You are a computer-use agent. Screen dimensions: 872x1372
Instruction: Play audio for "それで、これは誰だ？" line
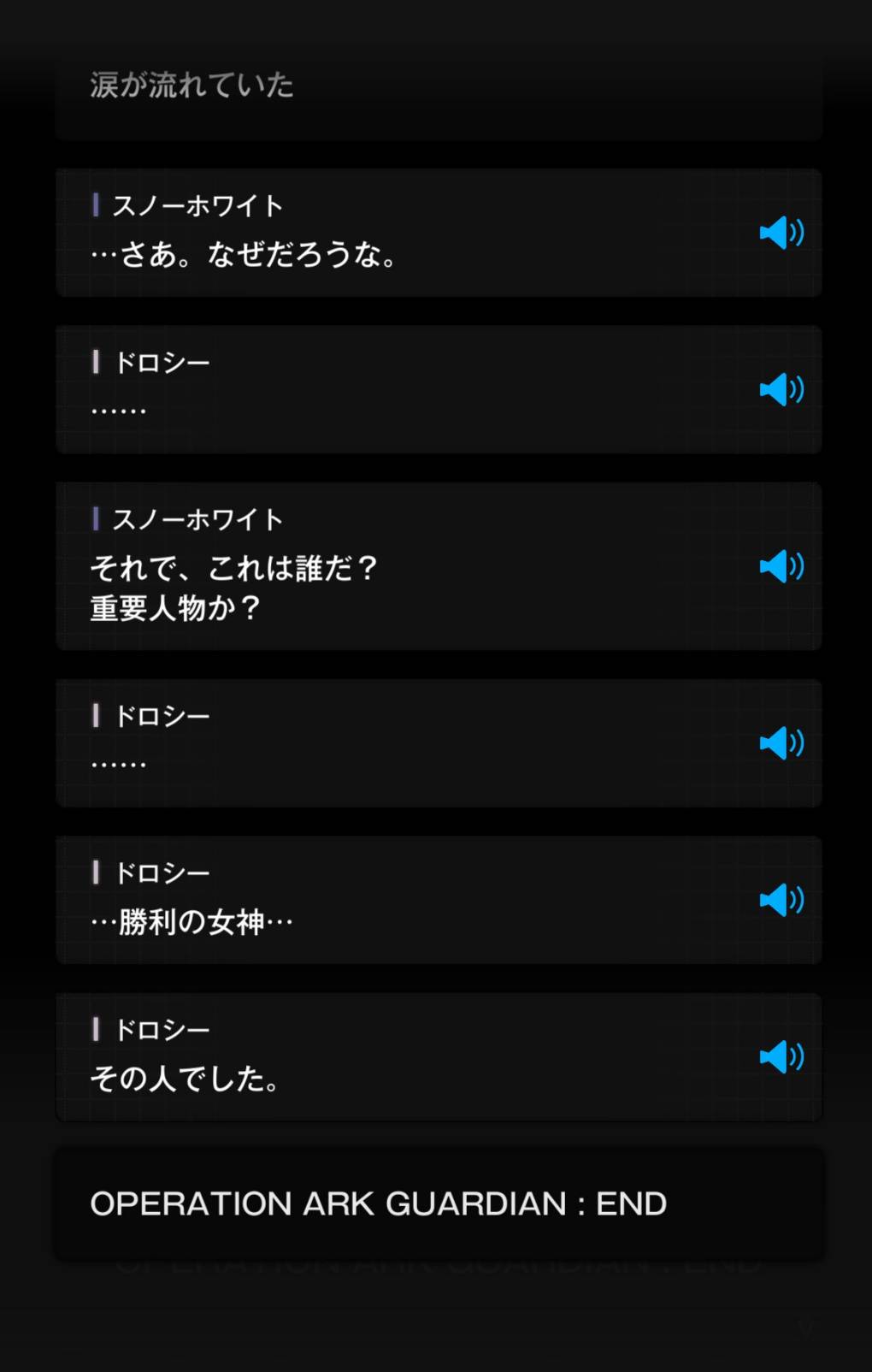[781, 566]
